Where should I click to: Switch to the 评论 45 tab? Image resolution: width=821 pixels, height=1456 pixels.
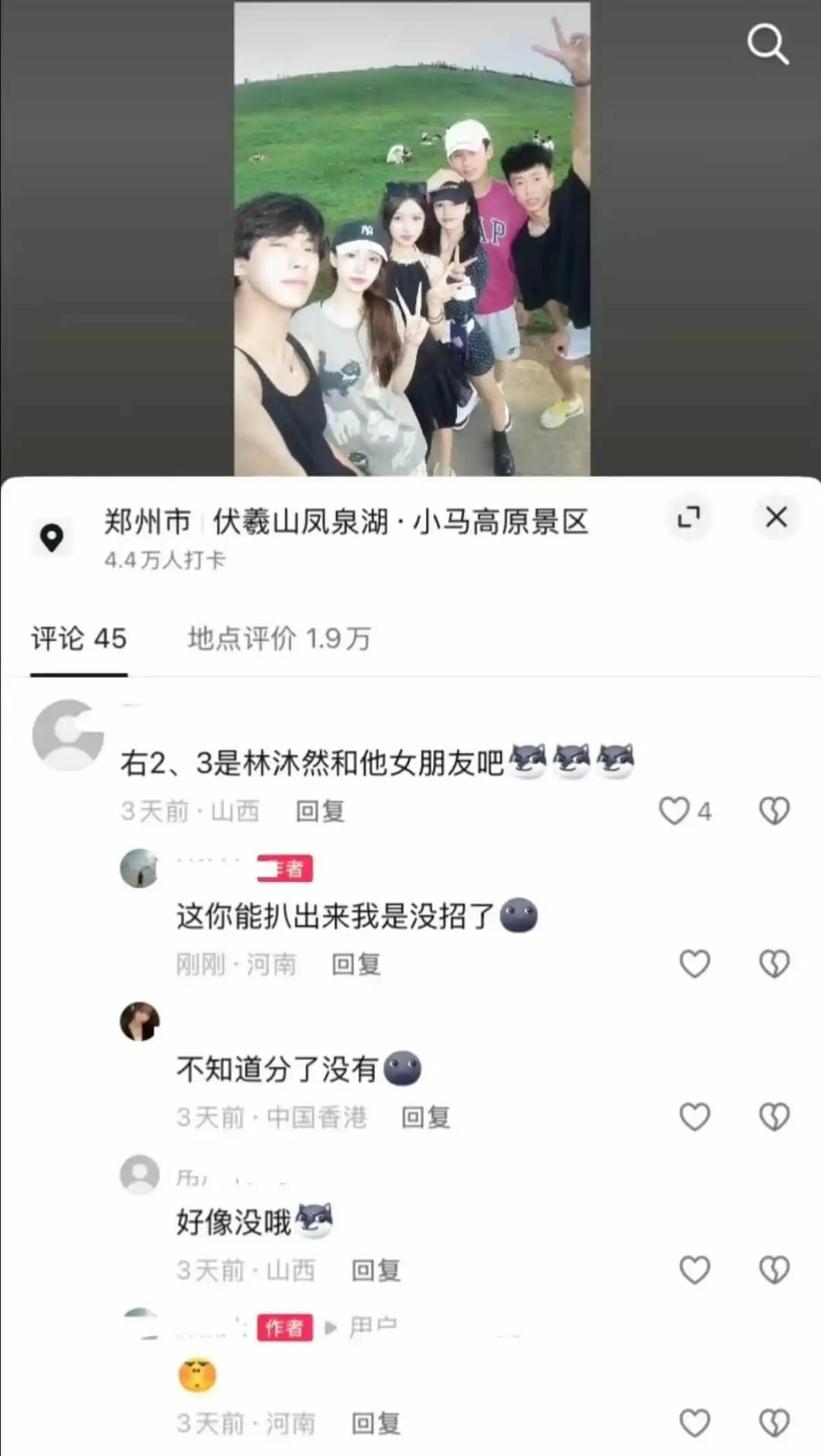click(79, 639)
